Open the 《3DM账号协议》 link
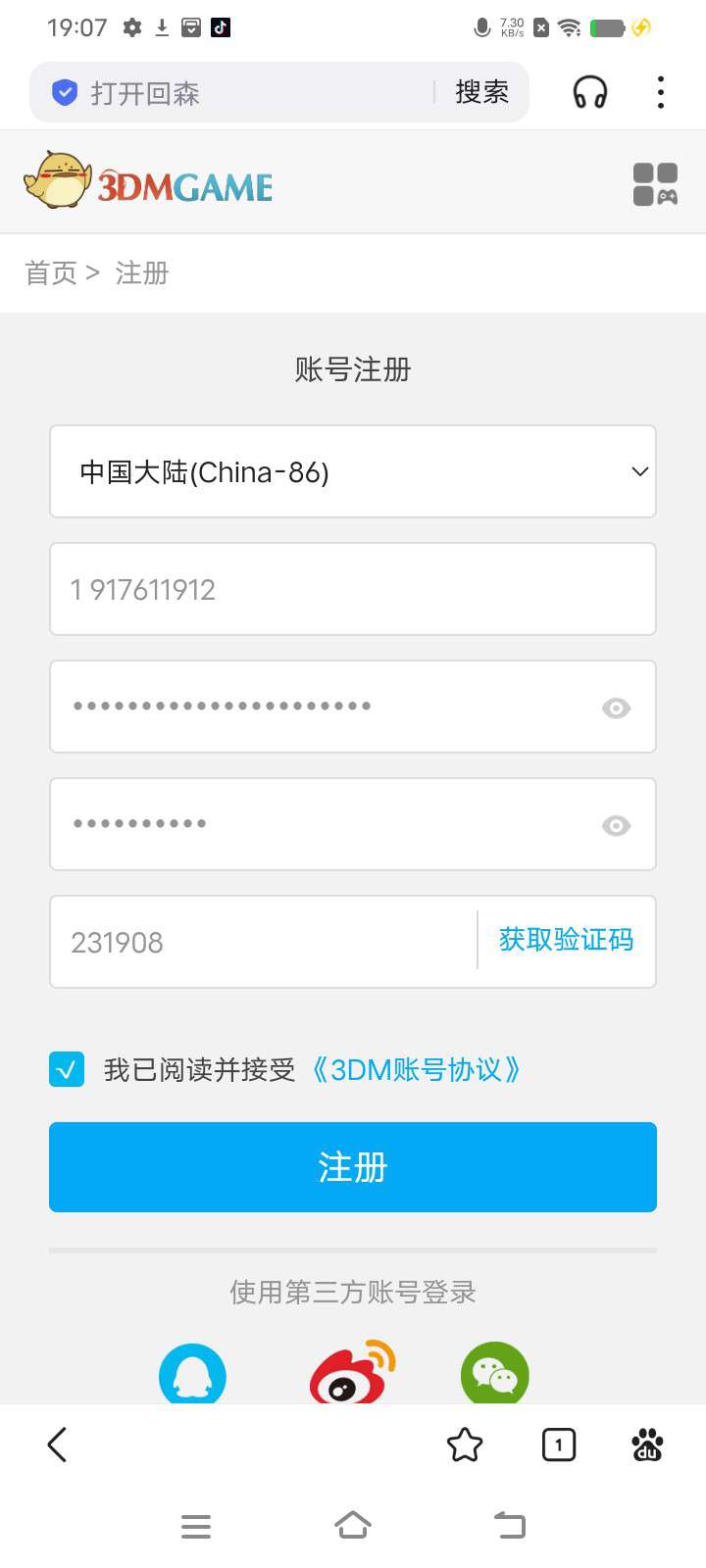This screenshot has height=1568, width=706. (x=416, y=1069)
